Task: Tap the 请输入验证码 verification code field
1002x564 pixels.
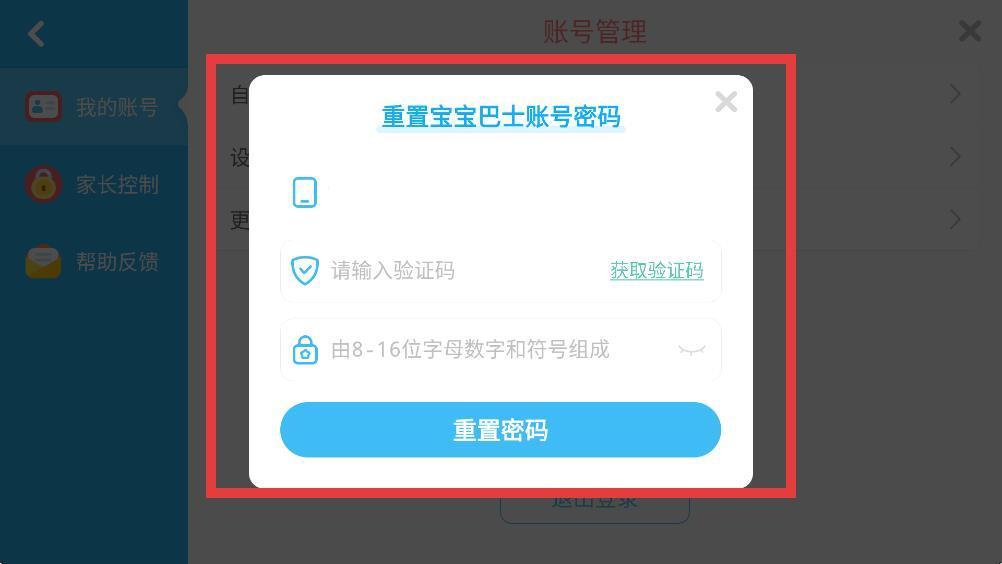Action: pos(460,271)
